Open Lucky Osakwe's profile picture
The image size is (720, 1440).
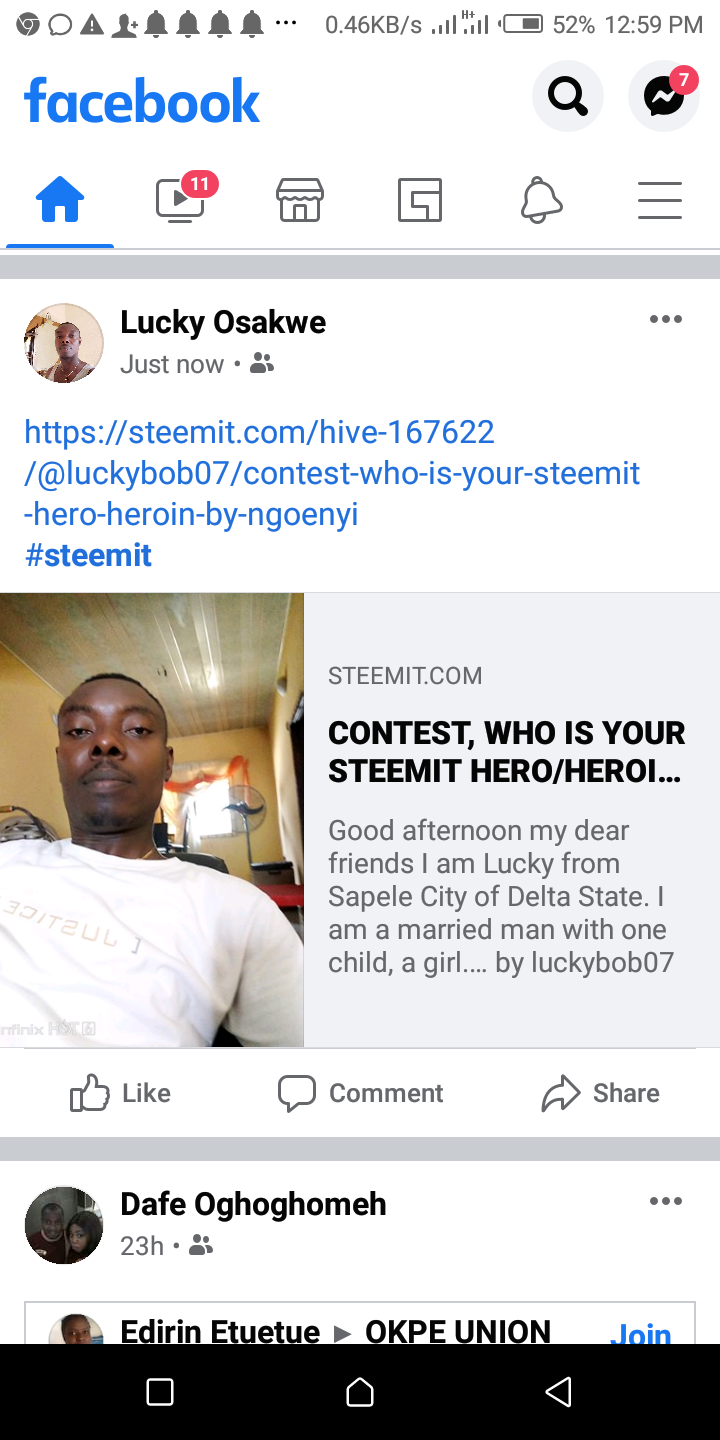pyautogui.click(x=64, y=343)
